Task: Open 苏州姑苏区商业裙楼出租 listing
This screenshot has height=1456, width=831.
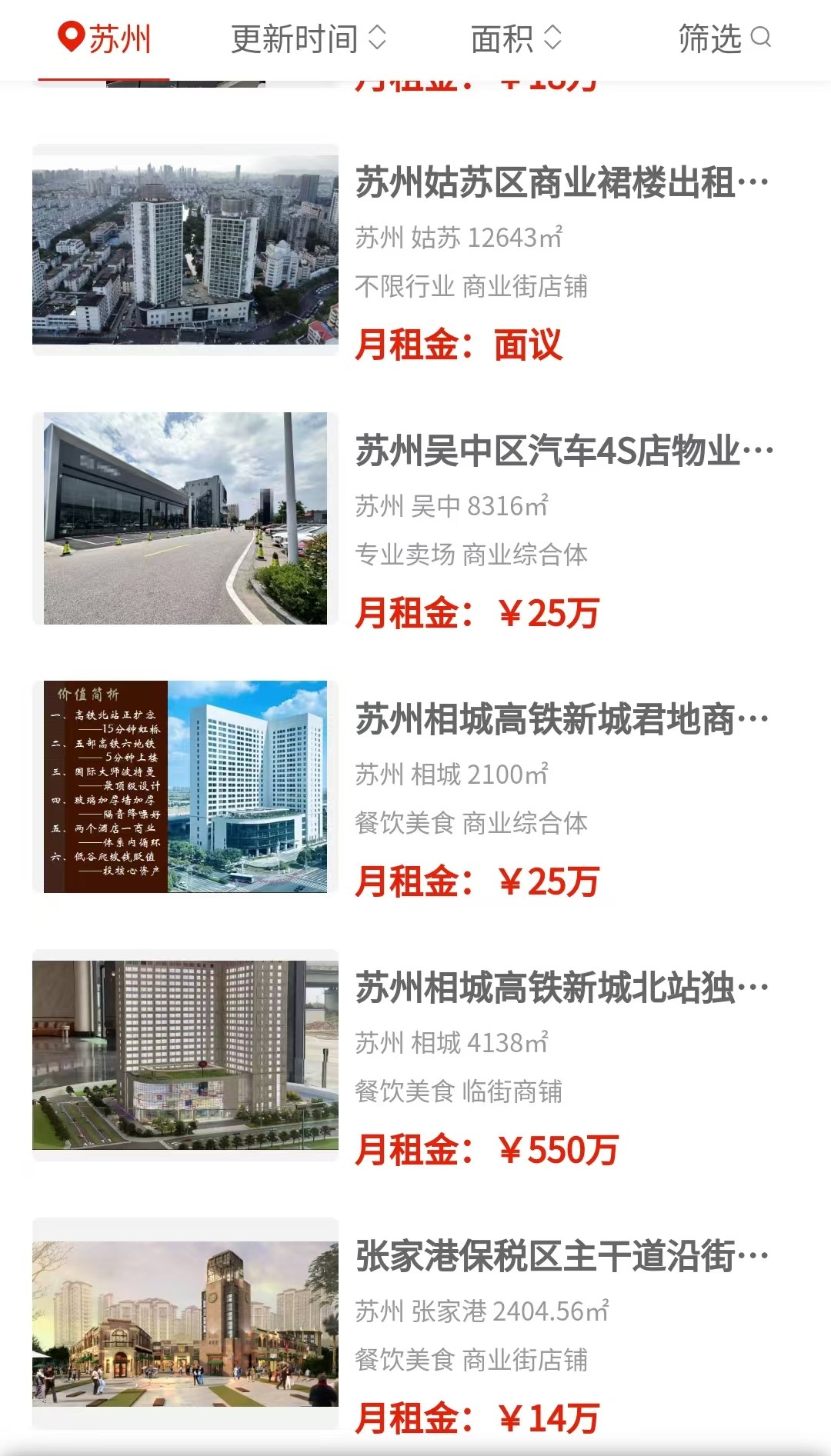Action: coord(415,250)
